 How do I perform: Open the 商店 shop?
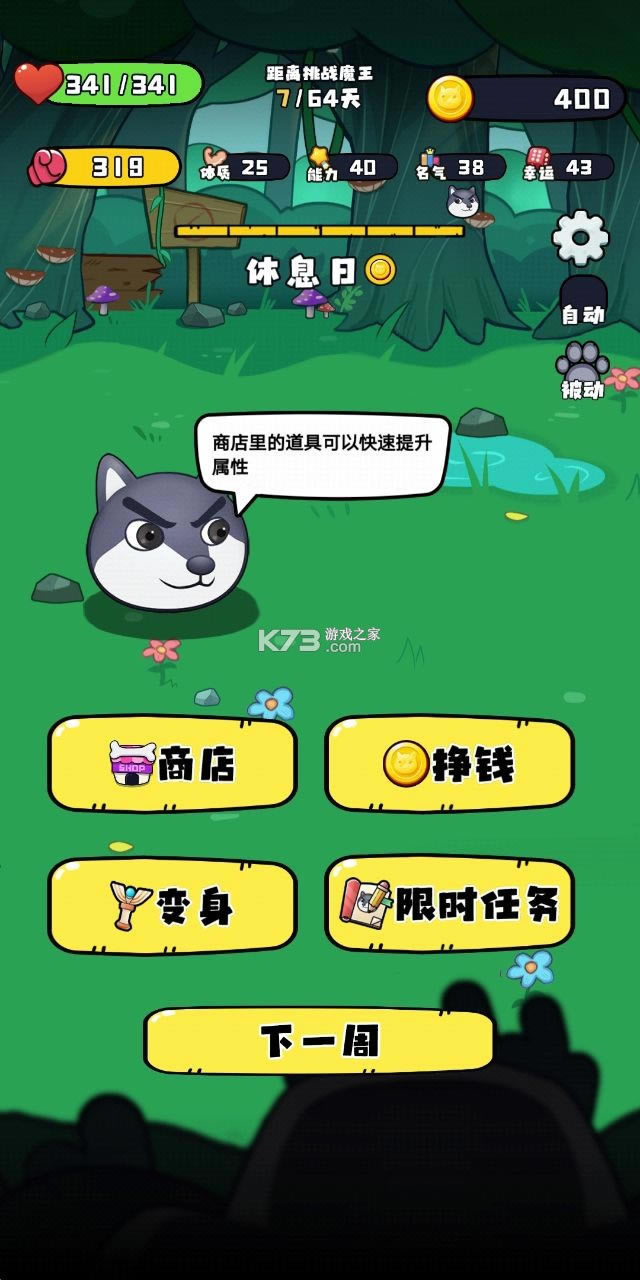click(x=172, y=765)
